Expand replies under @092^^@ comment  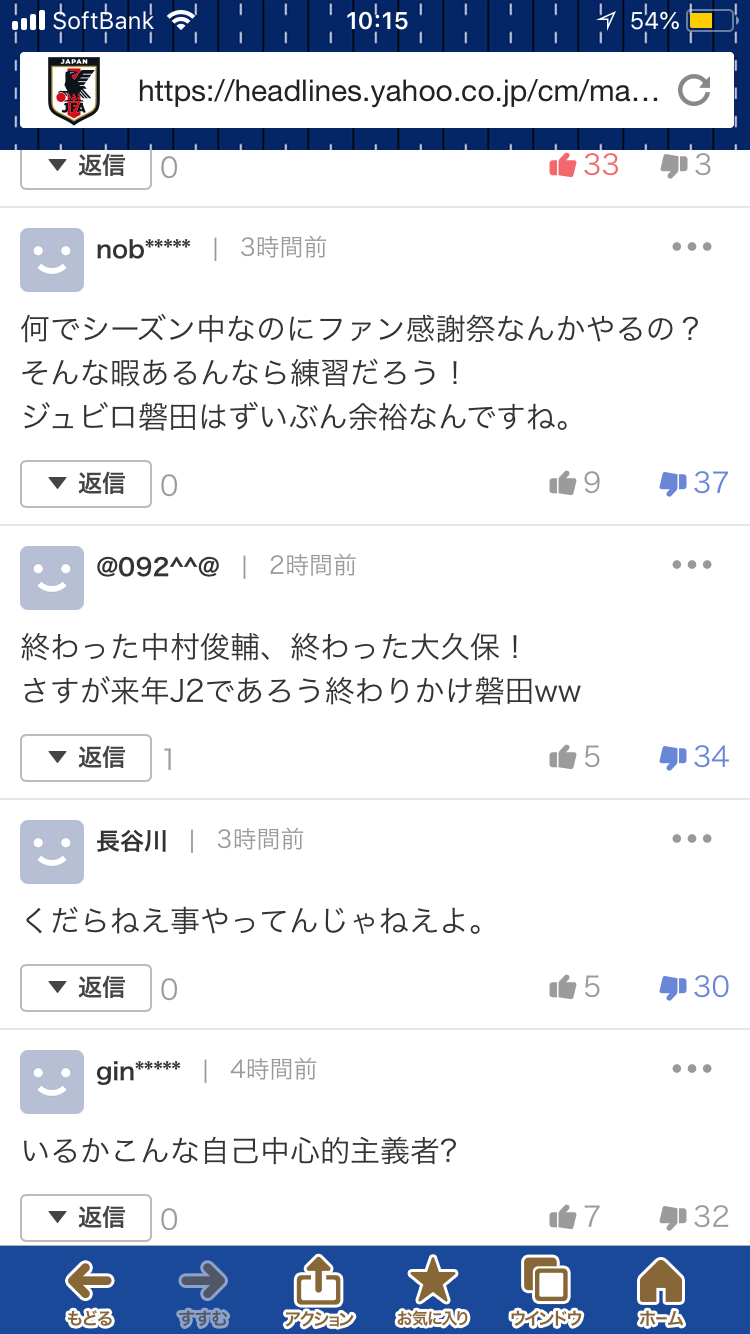(86, 758)
